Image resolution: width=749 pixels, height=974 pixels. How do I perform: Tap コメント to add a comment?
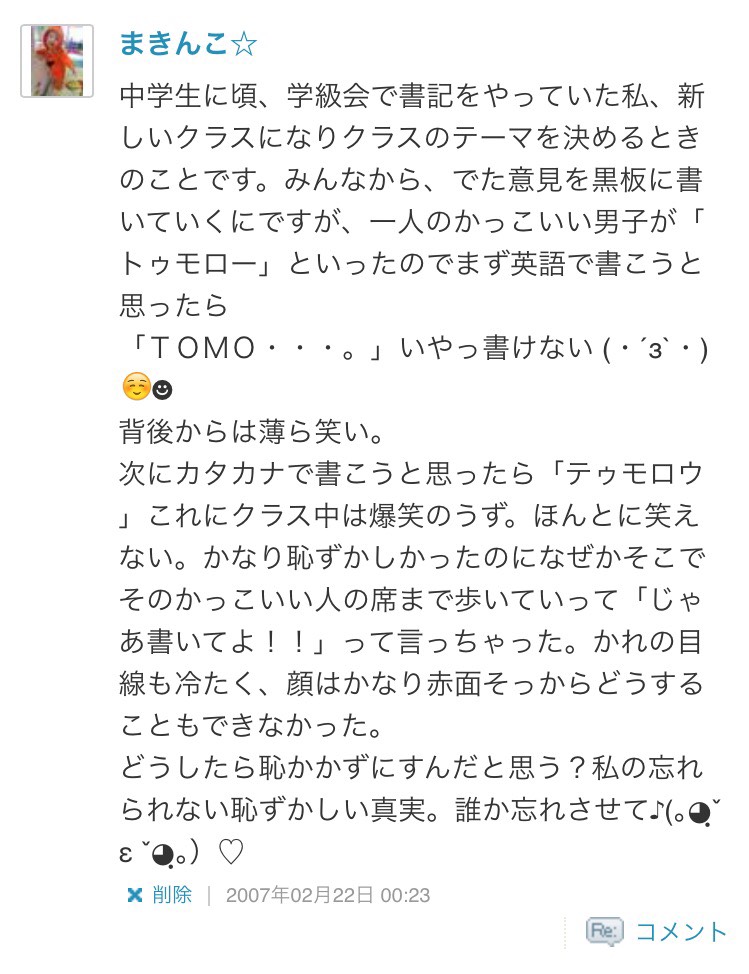[x=681, y=932]
